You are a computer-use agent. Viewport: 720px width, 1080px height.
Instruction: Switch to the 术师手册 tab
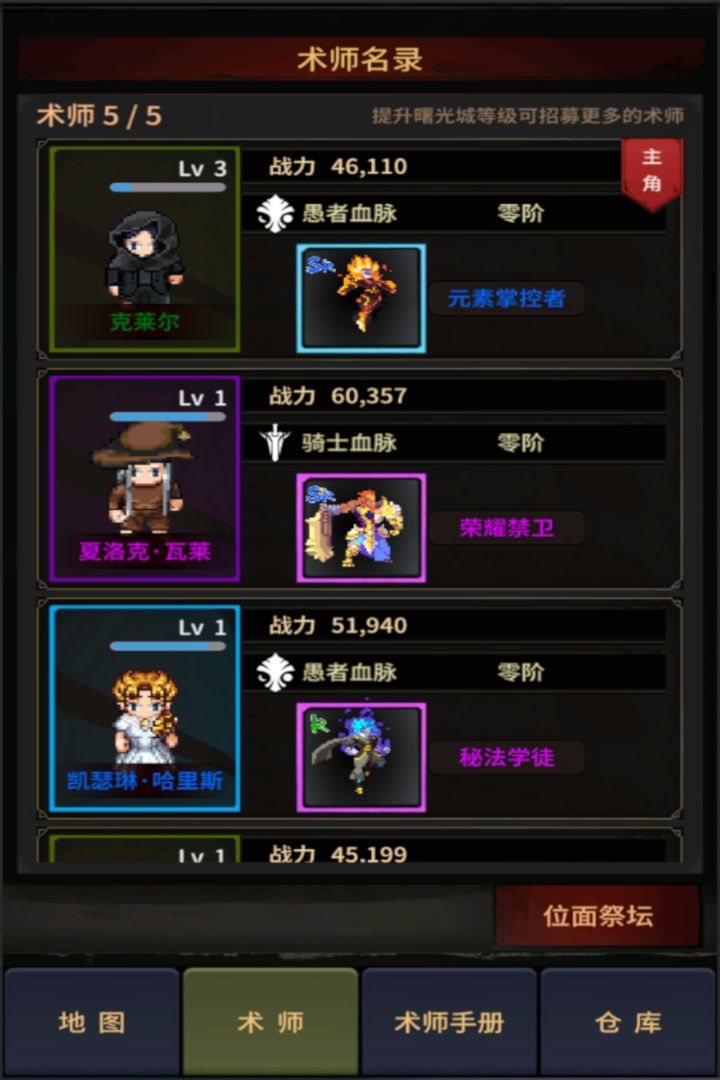coord(449,1022)
